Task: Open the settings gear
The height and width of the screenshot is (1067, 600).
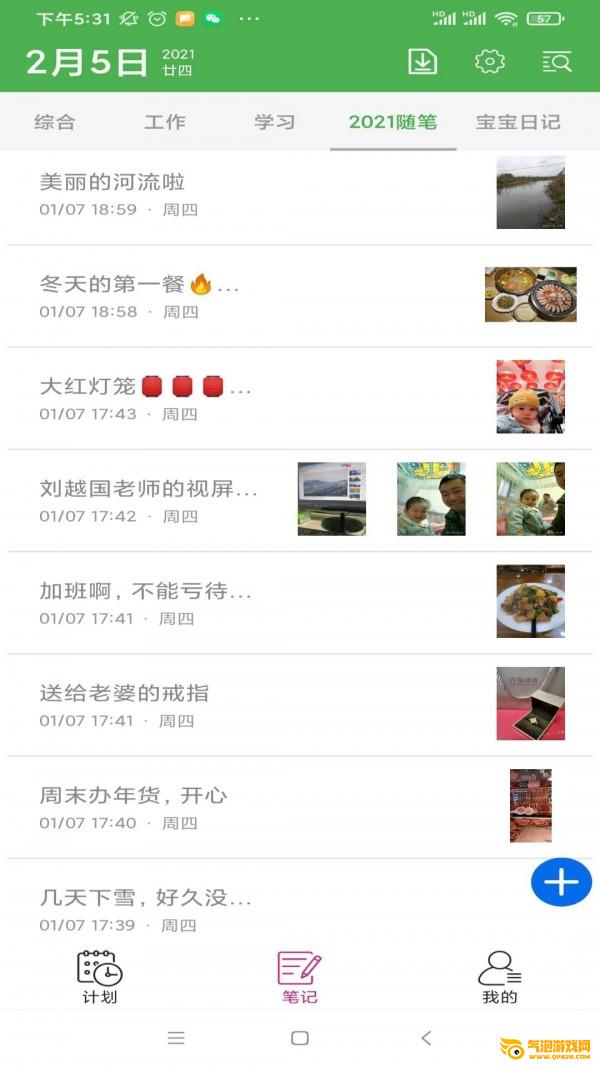Action: click(490, 62)
